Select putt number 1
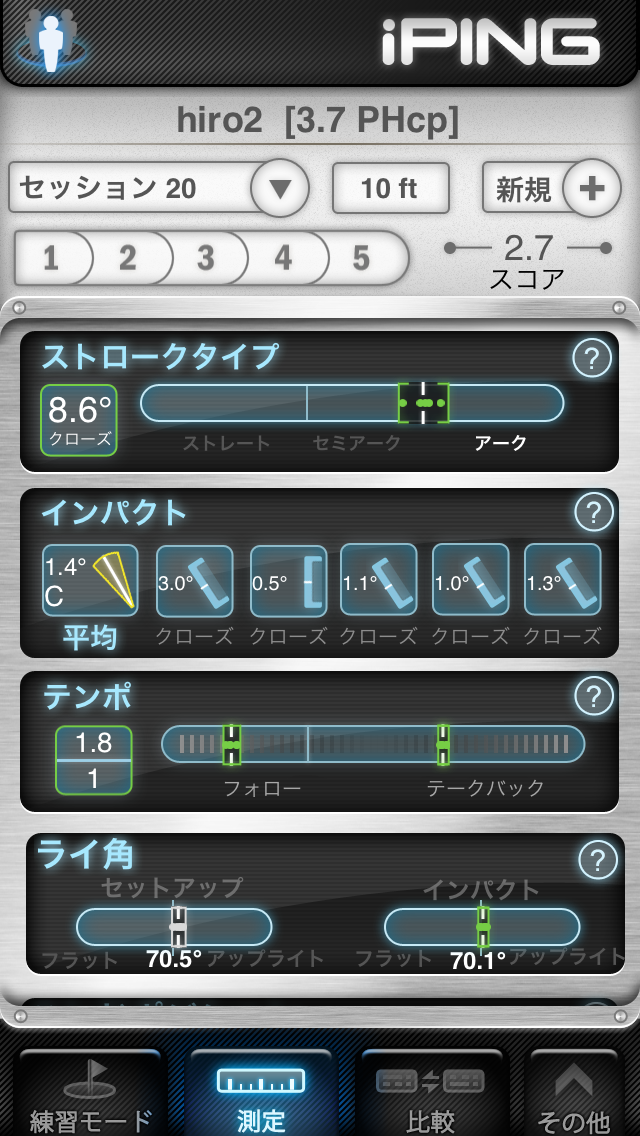The width and height of the screenshot is (640, 1136). [x=51, y=259]
